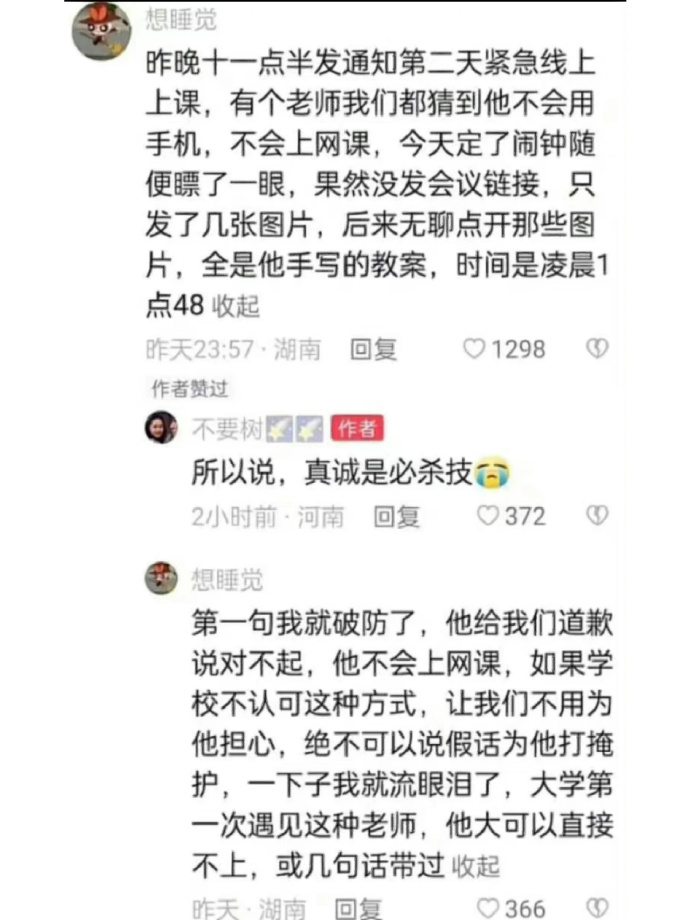Like the comment with 1298 likes
The image size is (690, 920).
coord(475,349)
